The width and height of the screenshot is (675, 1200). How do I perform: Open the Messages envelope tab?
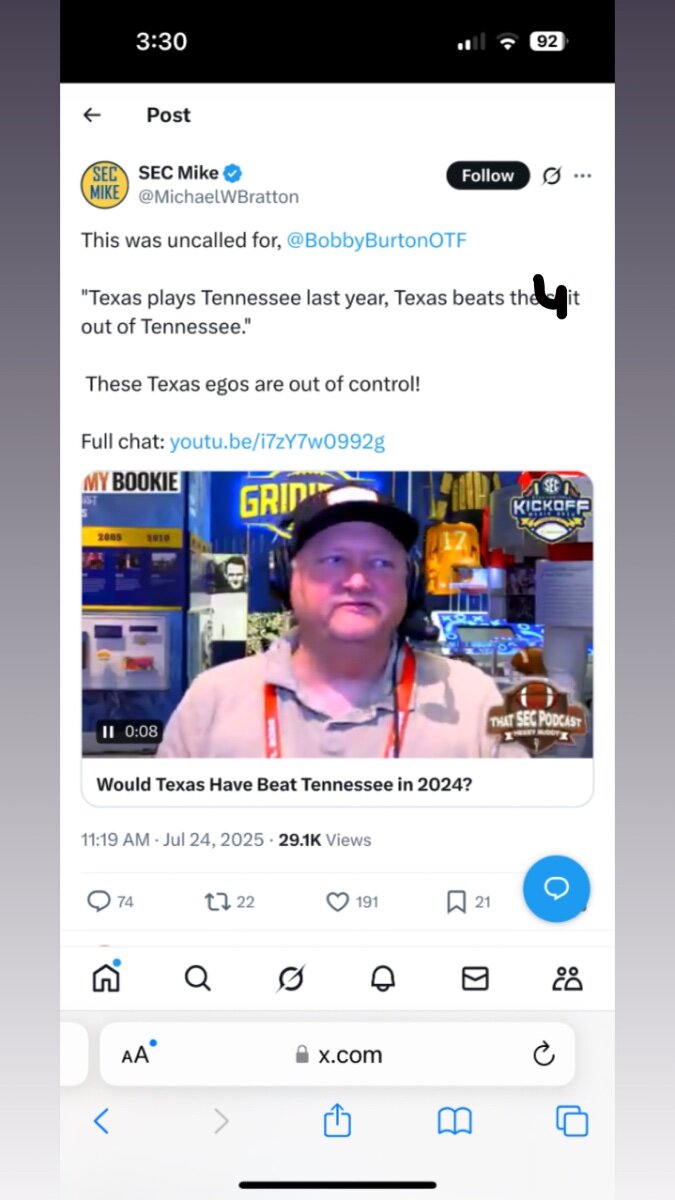pyautogui.click(x=475, y=978)
